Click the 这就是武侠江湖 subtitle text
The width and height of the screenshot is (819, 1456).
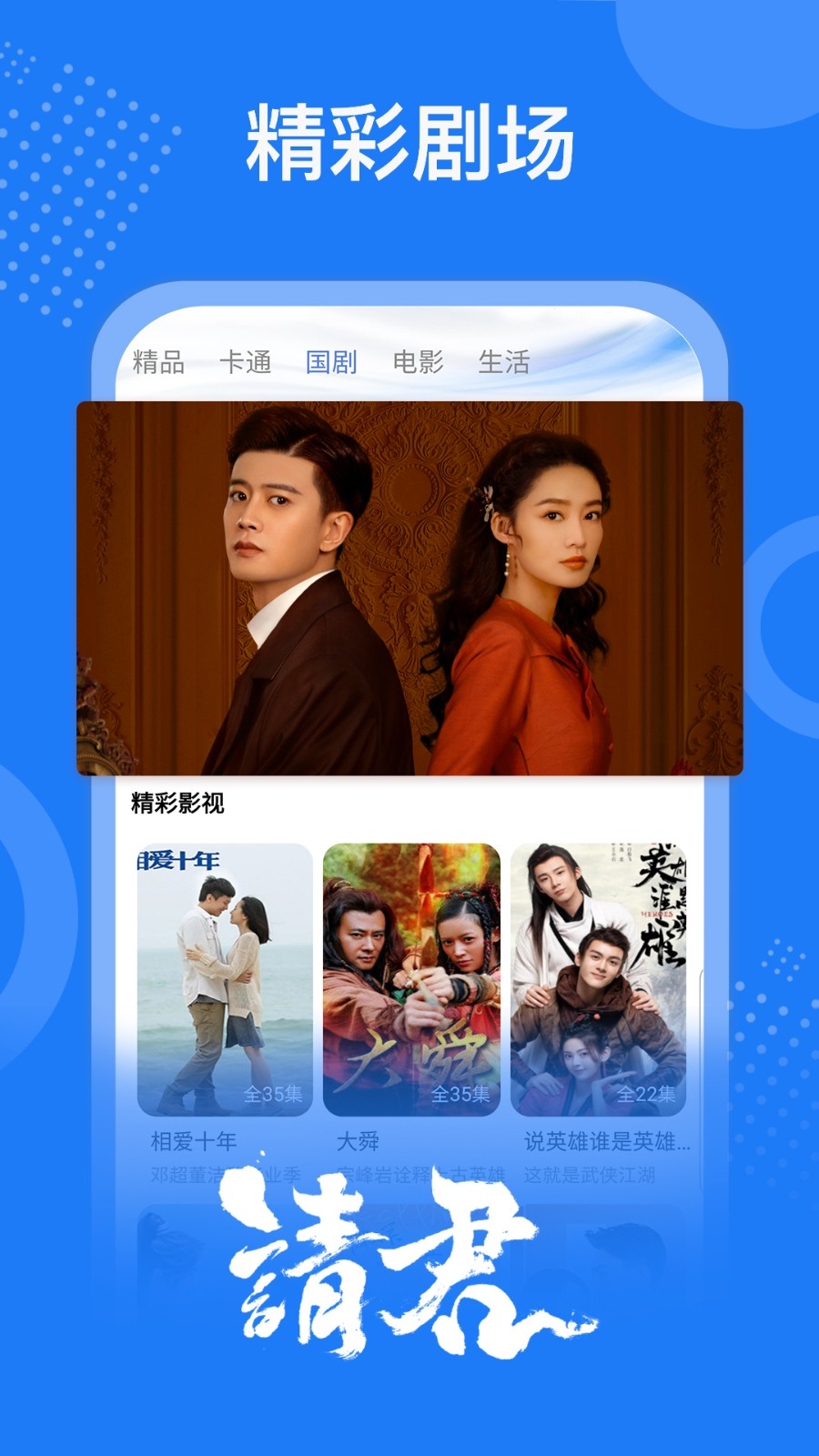[593, 1174]
